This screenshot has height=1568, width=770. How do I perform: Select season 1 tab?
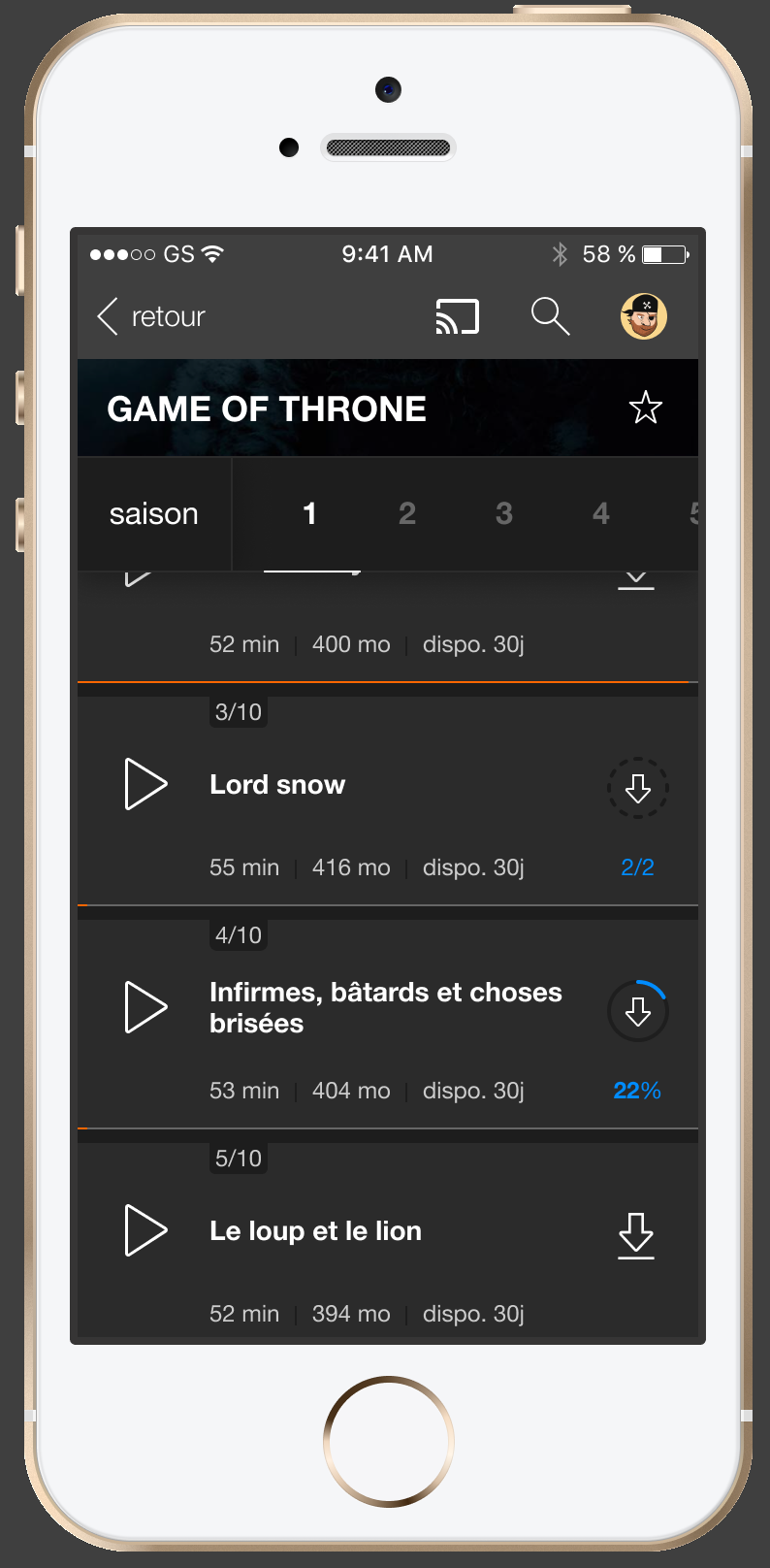[309, 513]
